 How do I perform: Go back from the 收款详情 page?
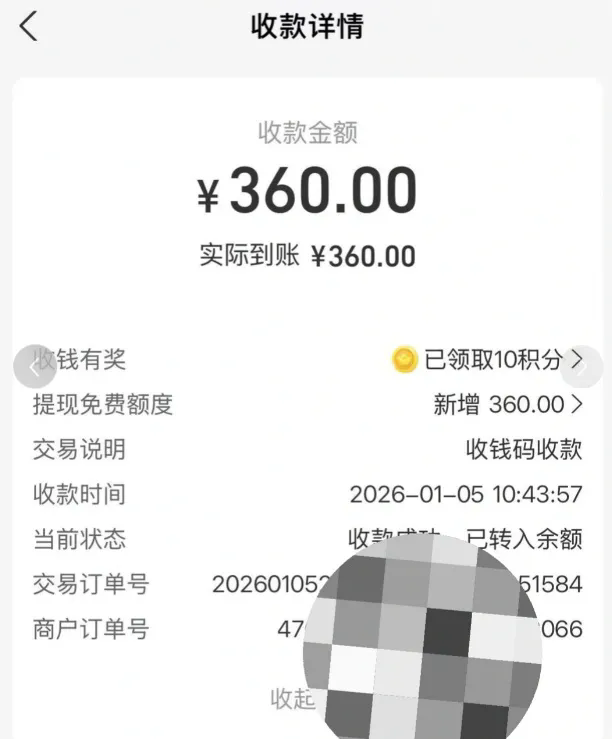28,27
